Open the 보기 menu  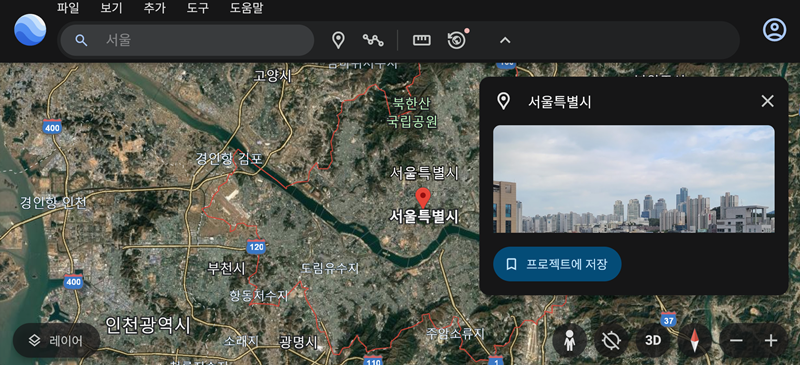(x=112, y=8)
